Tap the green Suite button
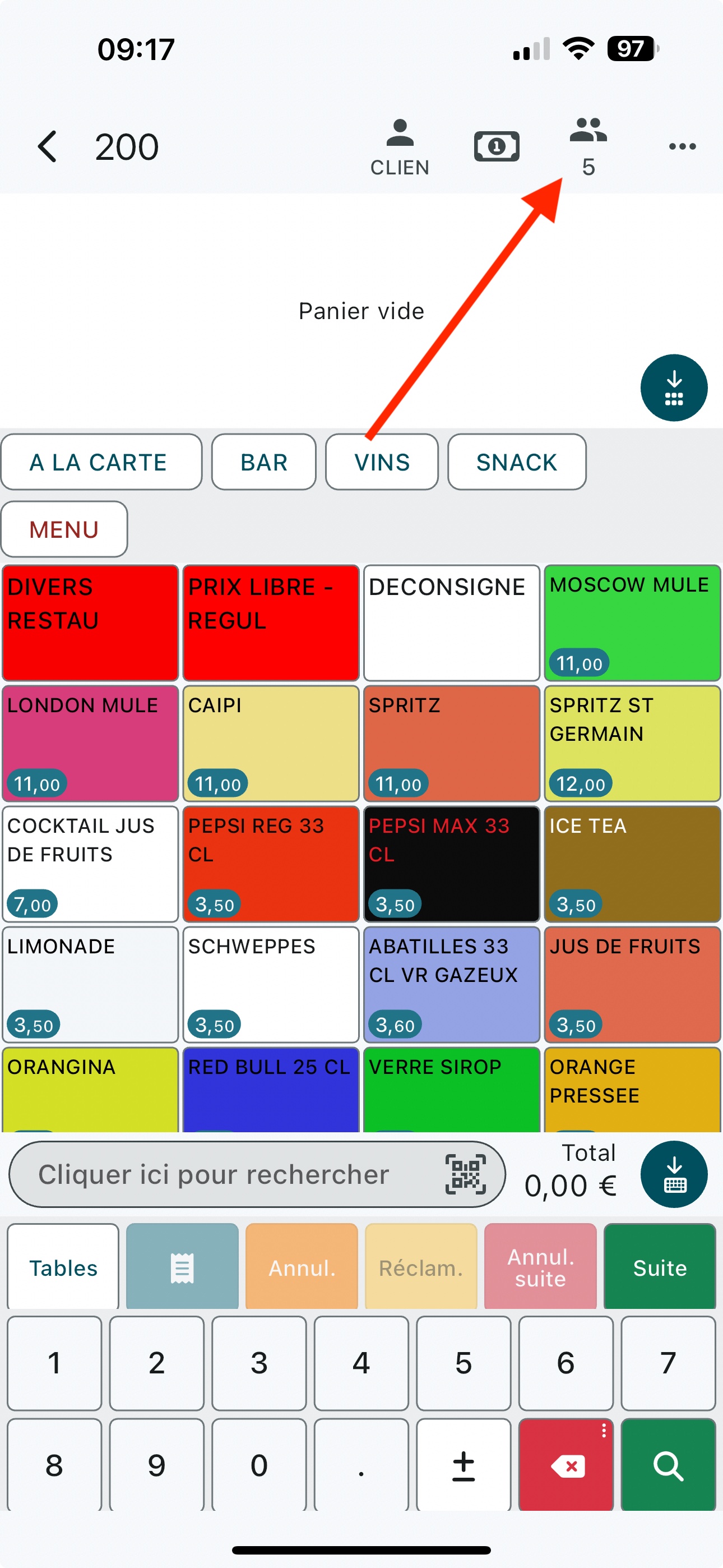The image size is (723, 1568). click(x=660, y=1267)
